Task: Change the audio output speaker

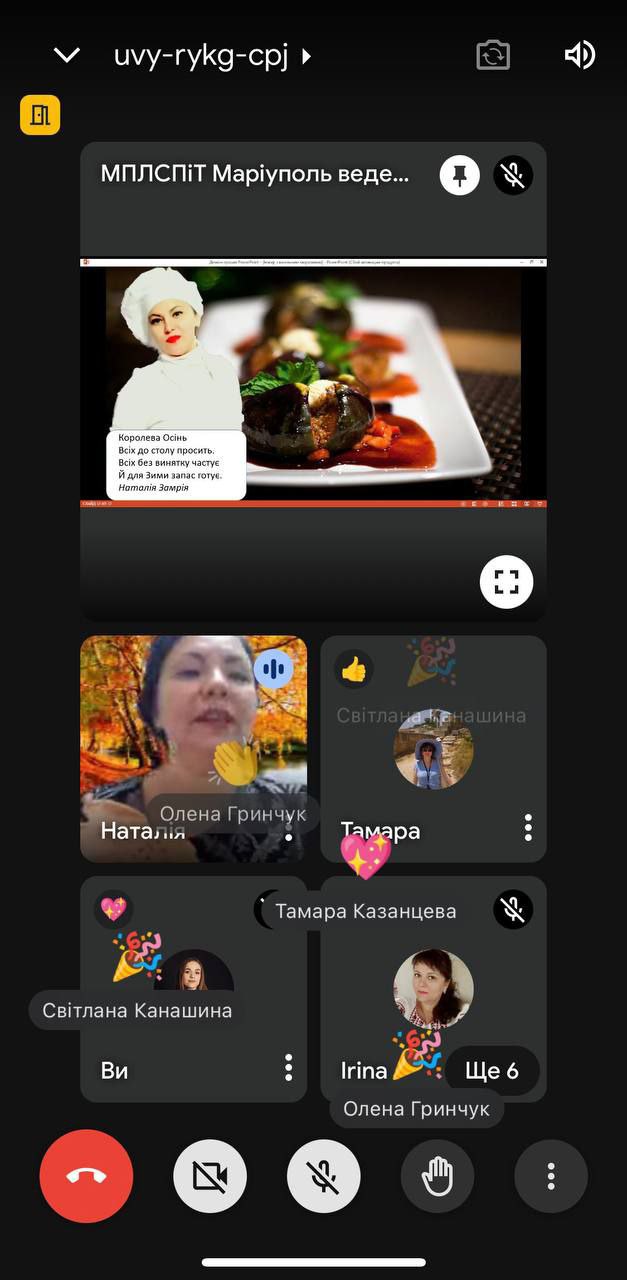Action: [580, 55]
